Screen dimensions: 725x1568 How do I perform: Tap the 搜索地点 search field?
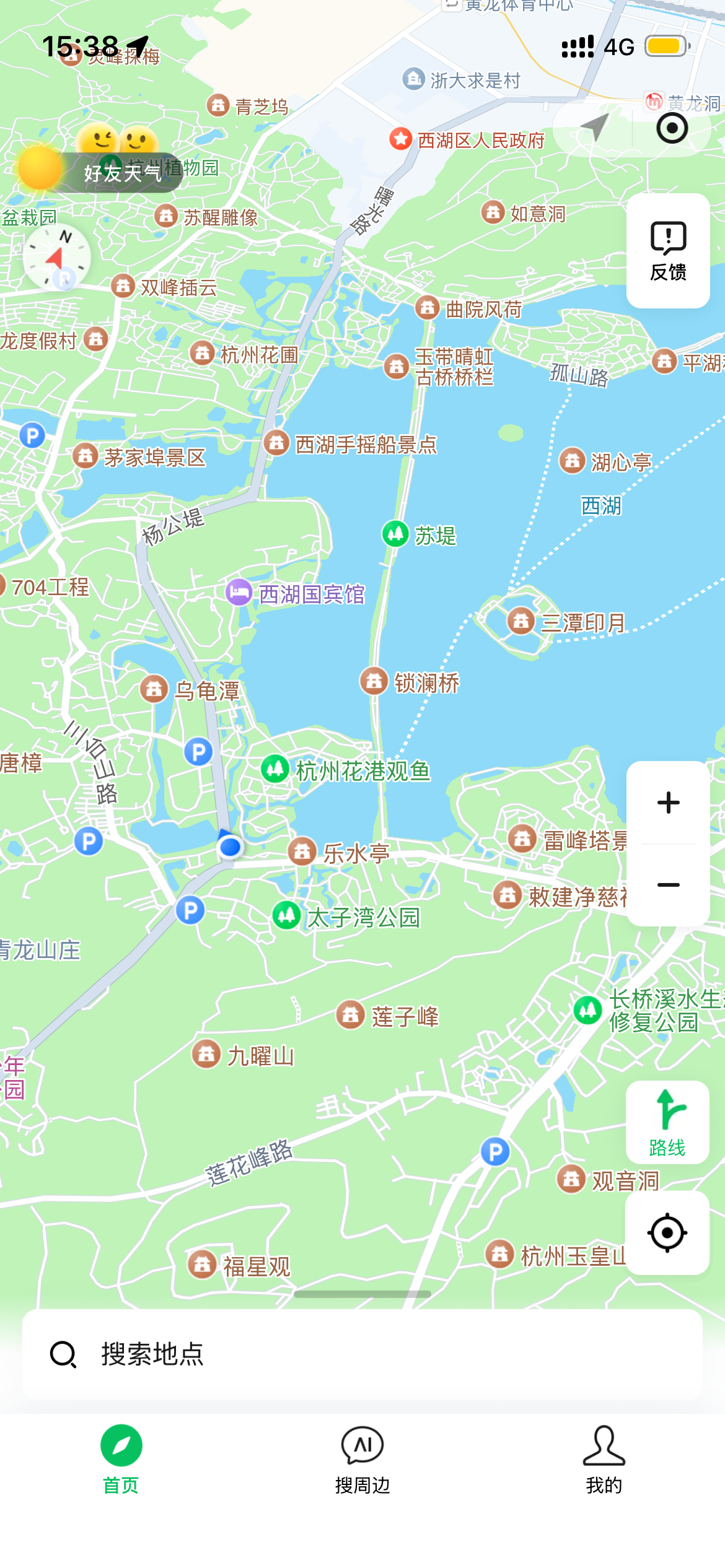coord(362,1354)
